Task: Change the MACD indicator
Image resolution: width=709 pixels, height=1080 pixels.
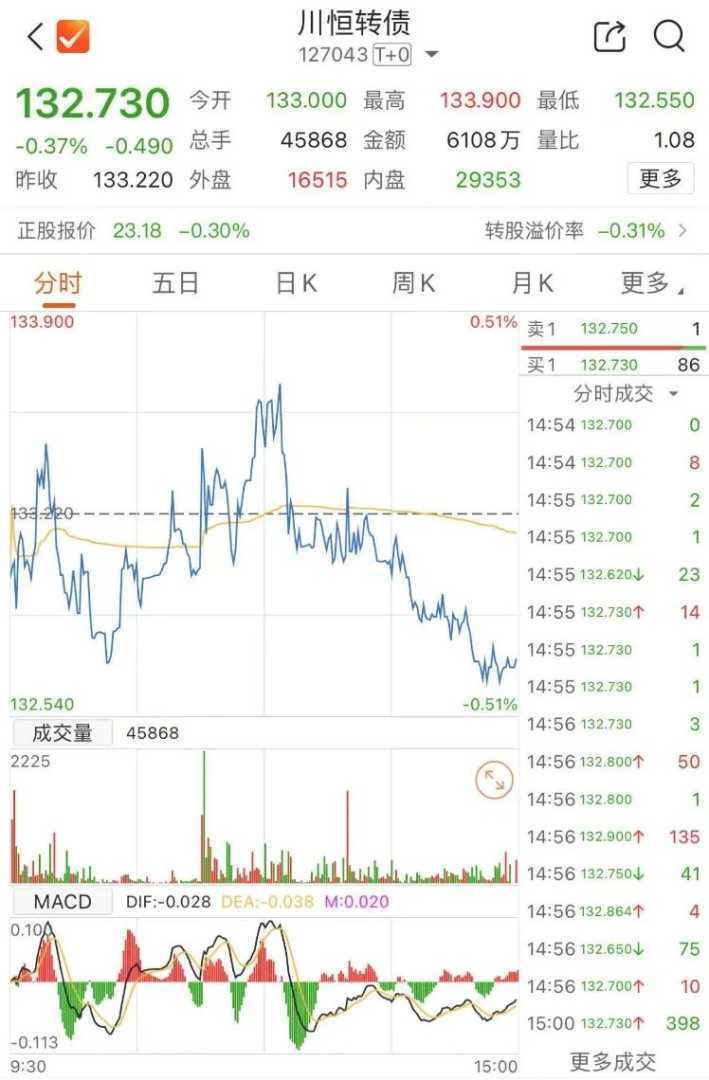Action: pyautogui.click(x=62, y=902)
